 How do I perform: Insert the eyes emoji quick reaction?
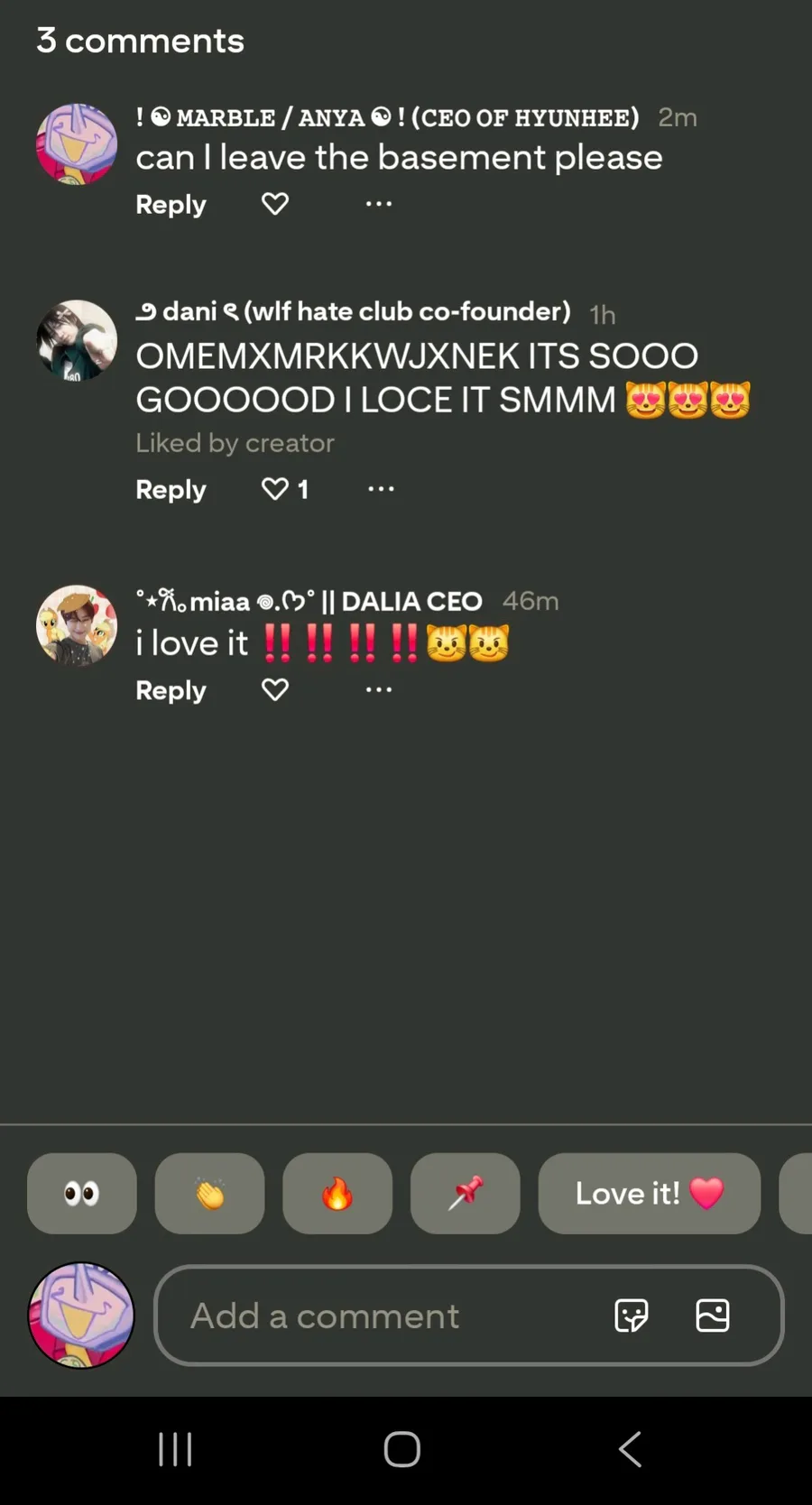(82, 1193)
